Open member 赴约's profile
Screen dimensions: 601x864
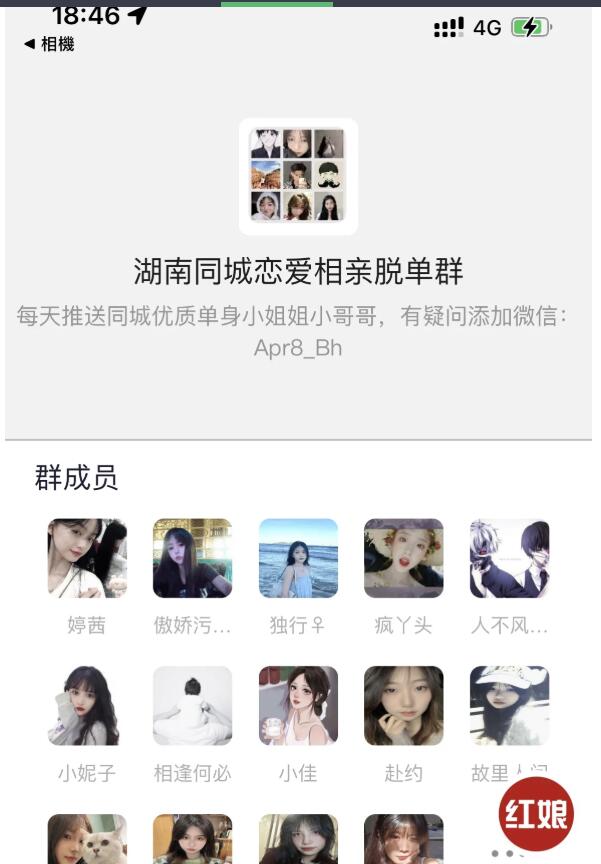pyautogui.click(x=403, y=706)
